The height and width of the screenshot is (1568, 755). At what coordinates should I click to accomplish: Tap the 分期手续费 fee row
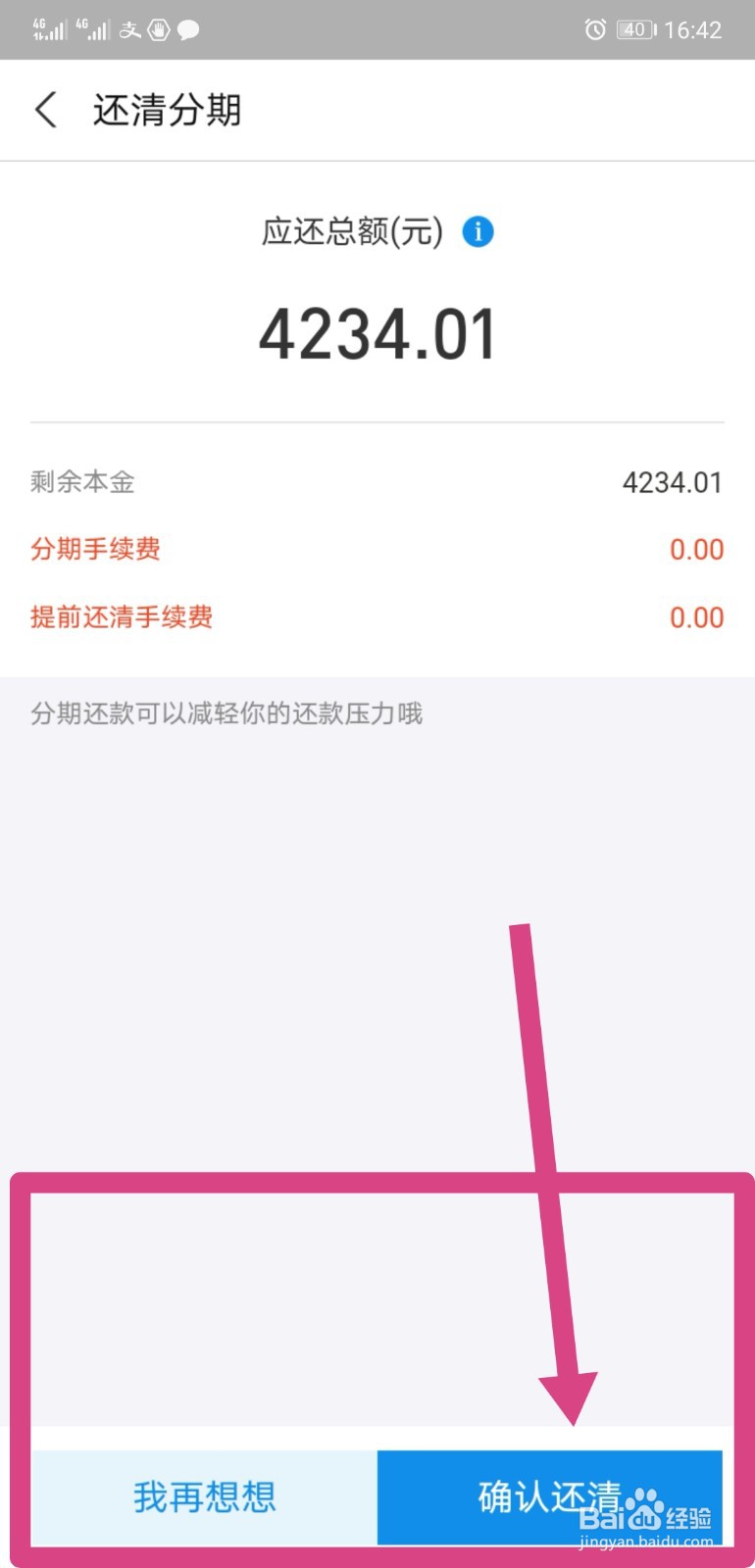coord(377,550)
